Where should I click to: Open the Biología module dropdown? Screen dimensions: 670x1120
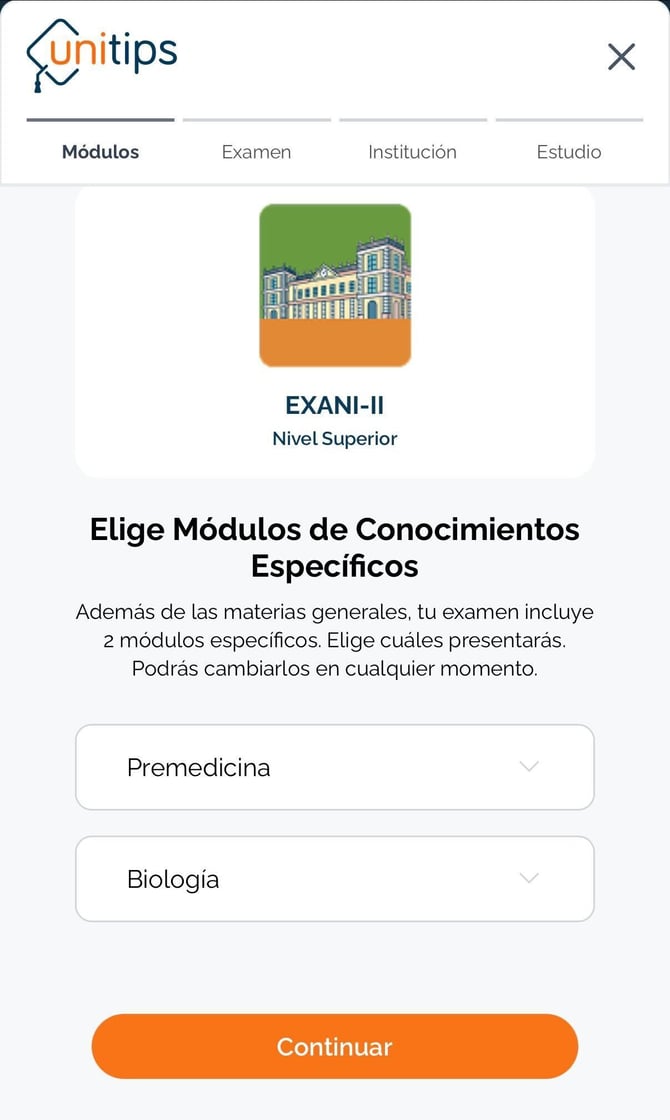(x=335, y=879)
